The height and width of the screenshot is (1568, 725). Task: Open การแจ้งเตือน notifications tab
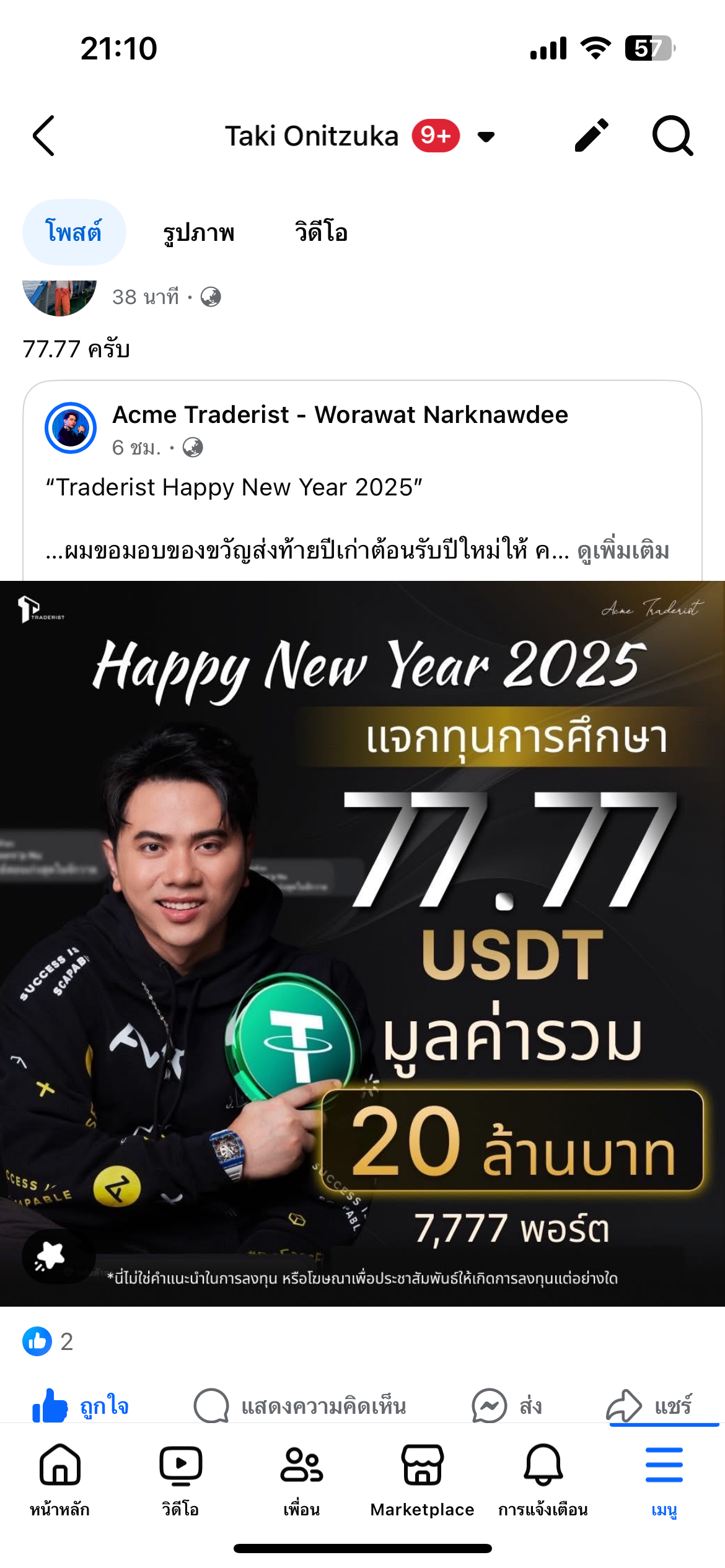(x=543, y=1478)
